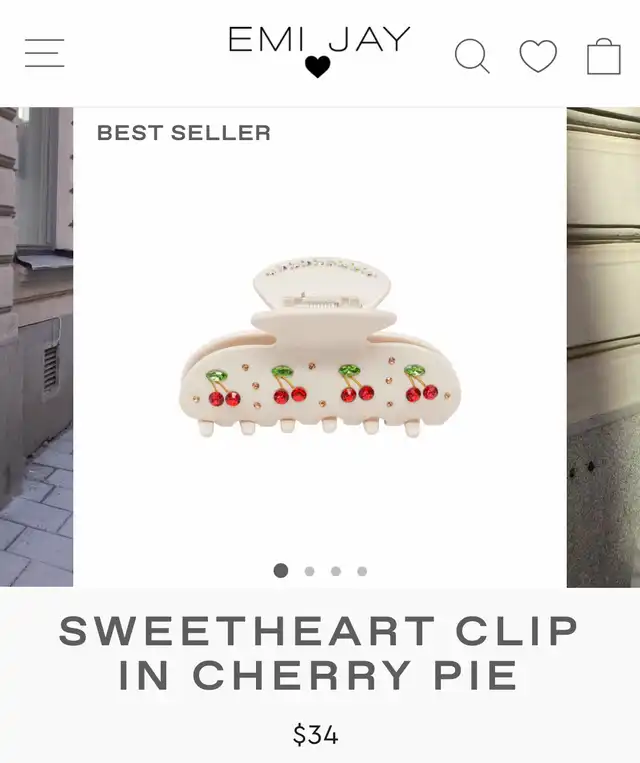Open the Sweetheart Clip product photo
This screenshot has width=640, height=763.
click(x=319, y=350)
